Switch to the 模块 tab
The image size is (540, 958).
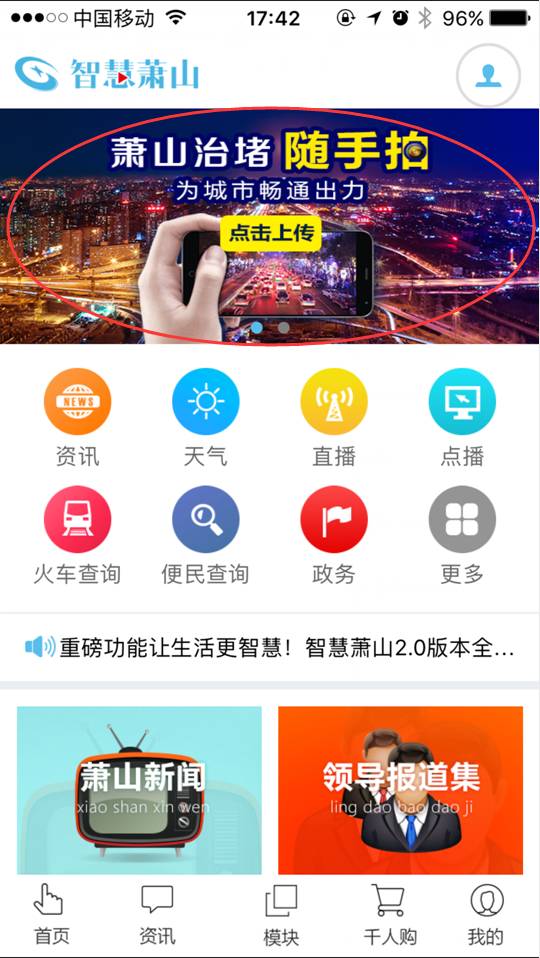tap(282, 916)
